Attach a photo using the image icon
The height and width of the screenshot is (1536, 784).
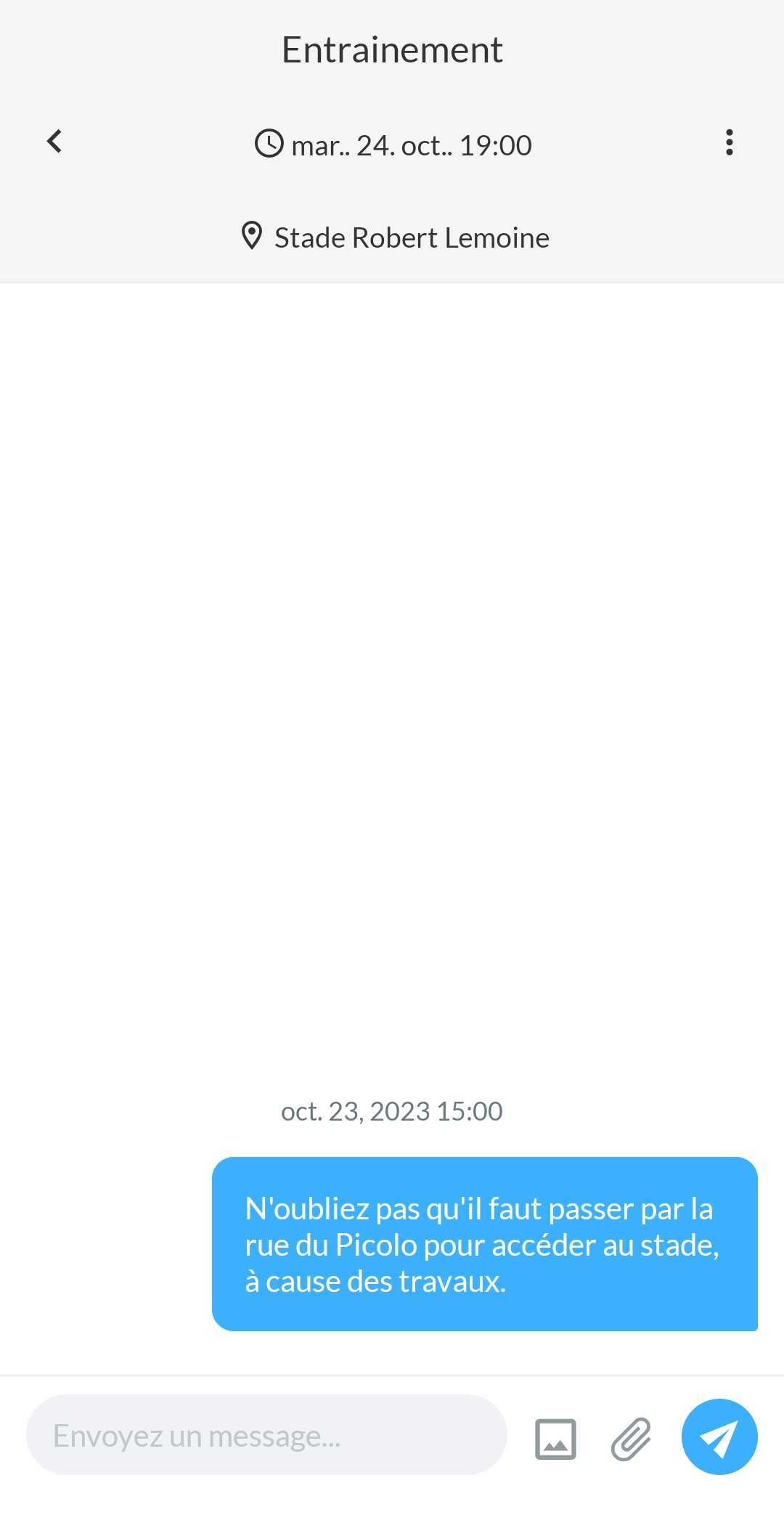(x=555, y=1438)
